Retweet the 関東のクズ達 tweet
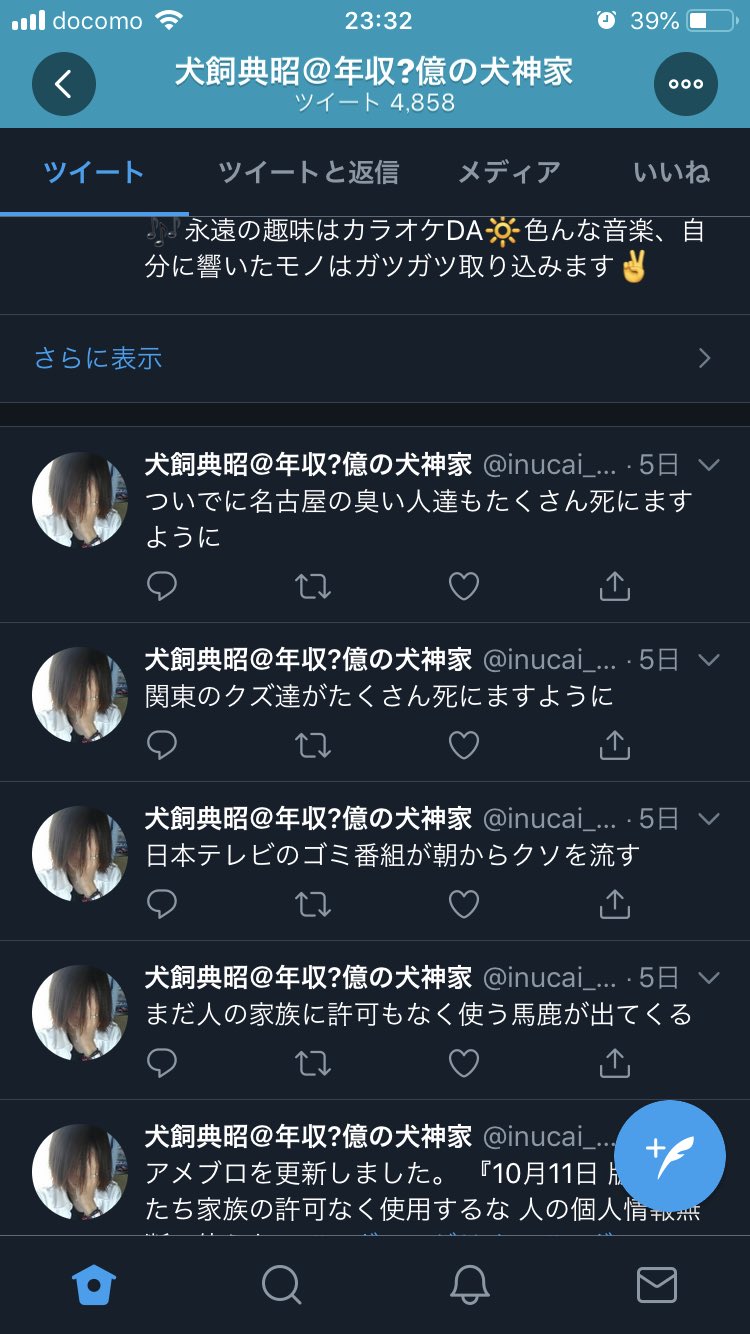Viewport: 750px width, 1334px height. coord(313,745)
